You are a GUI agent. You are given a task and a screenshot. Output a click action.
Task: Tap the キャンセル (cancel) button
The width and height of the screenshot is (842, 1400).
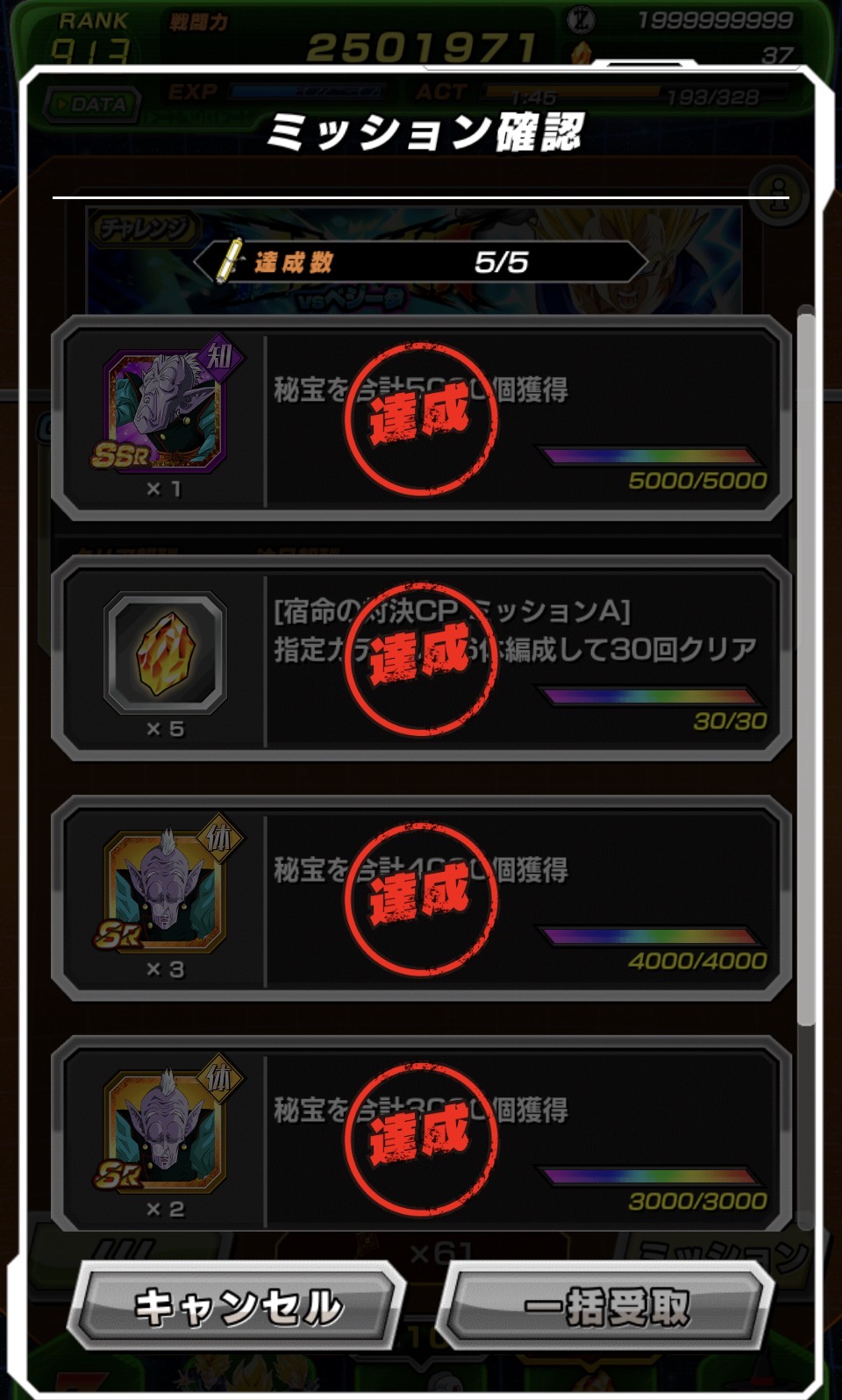tap(237, 1307)
